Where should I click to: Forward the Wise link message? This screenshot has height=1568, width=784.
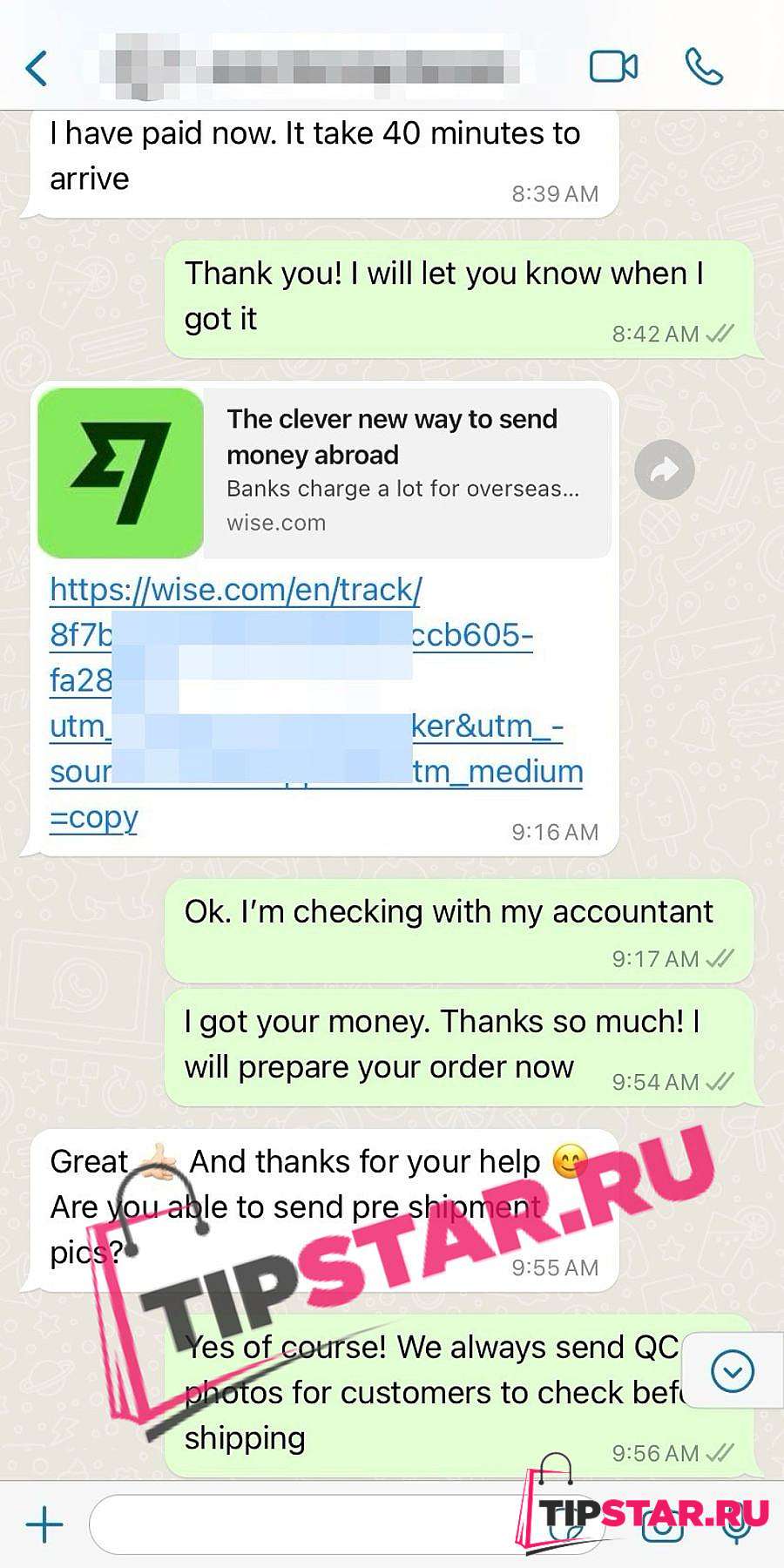click(665, 470)
